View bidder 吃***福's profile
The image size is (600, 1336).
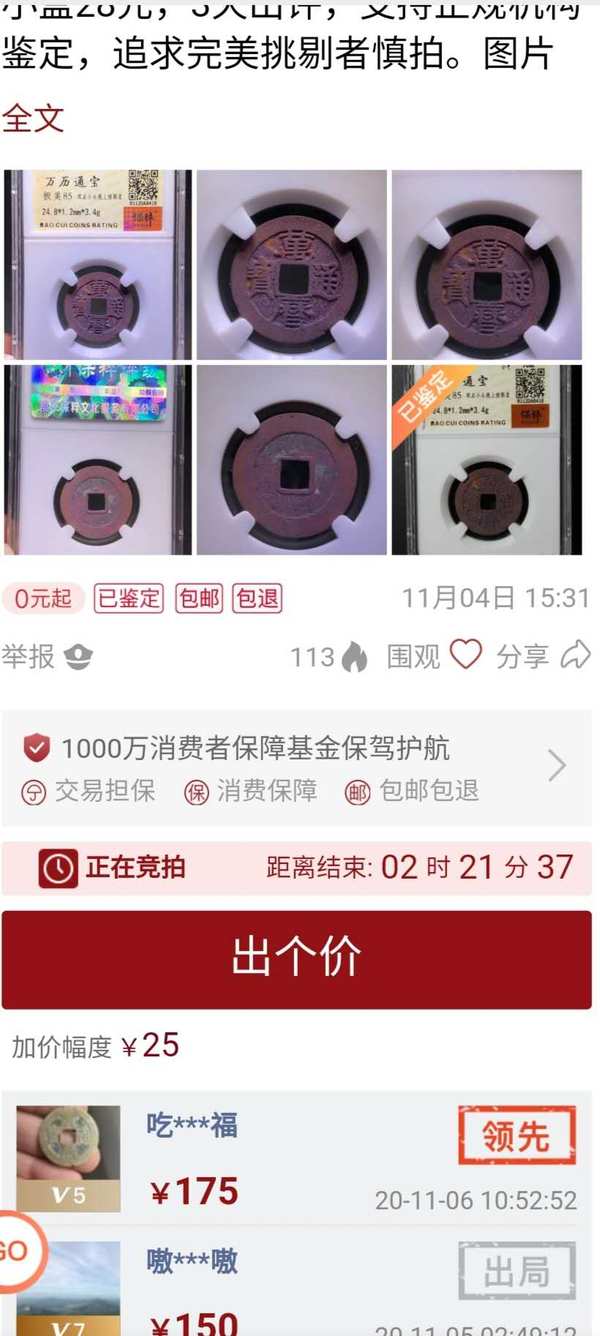68,1158
